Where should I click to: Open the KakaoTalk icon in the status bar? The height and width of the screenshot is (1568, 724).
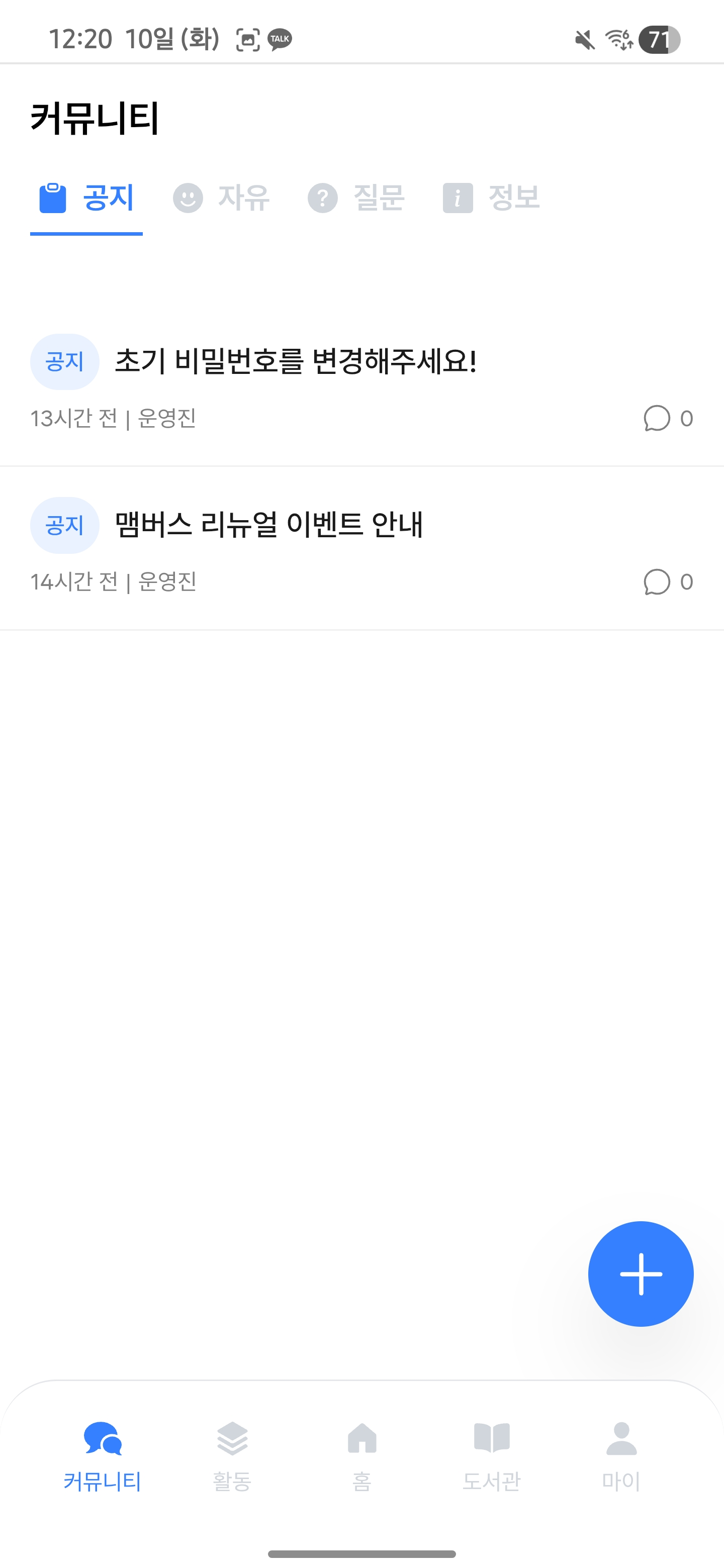pyautogui.click(x=279, y=40)
